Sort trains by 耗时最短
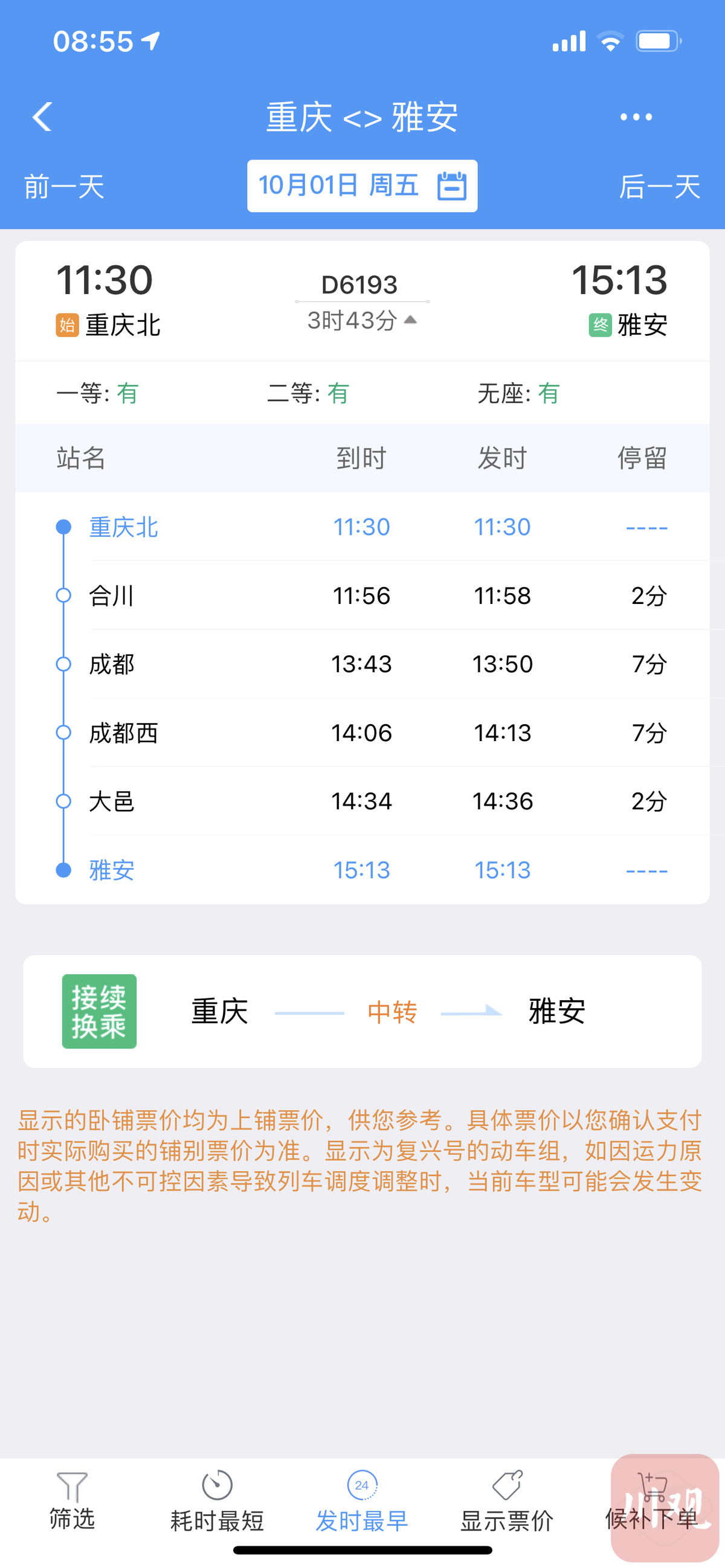The height and width of the screenshot is (1568, 725). pos(217,1501)
